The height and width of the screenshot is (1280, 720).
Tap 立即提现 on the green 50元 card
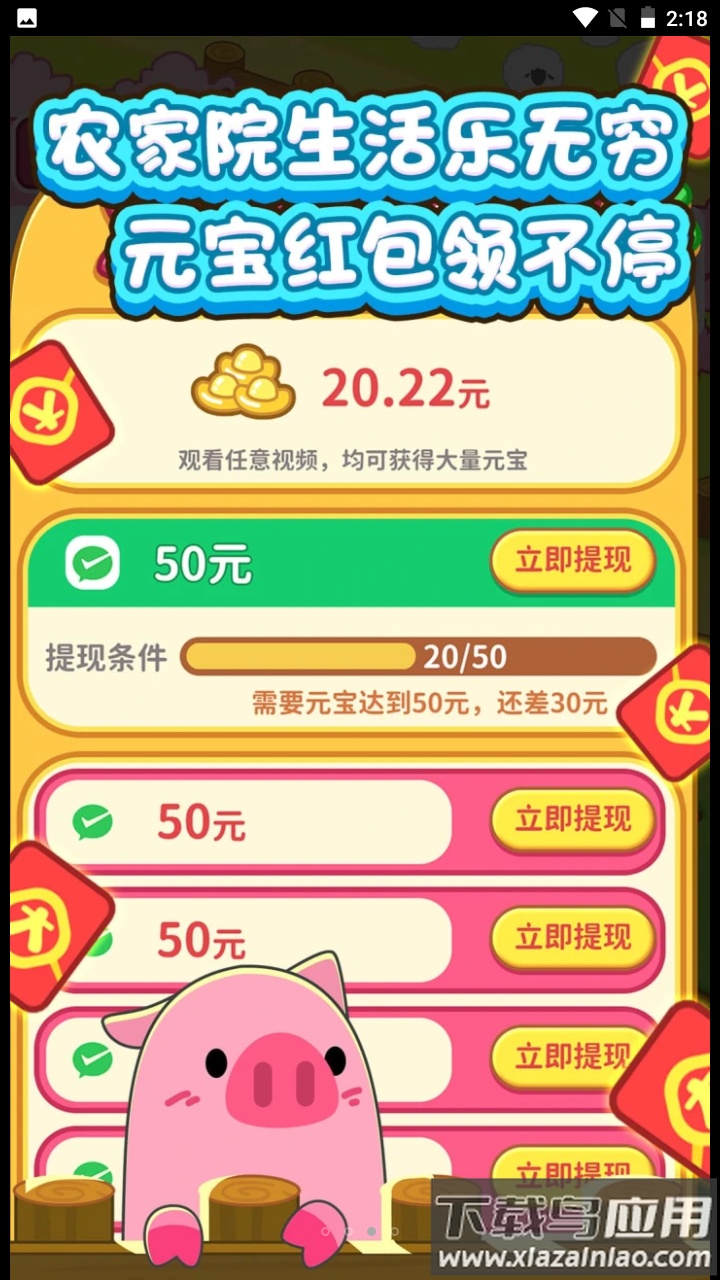click(575, 561)
